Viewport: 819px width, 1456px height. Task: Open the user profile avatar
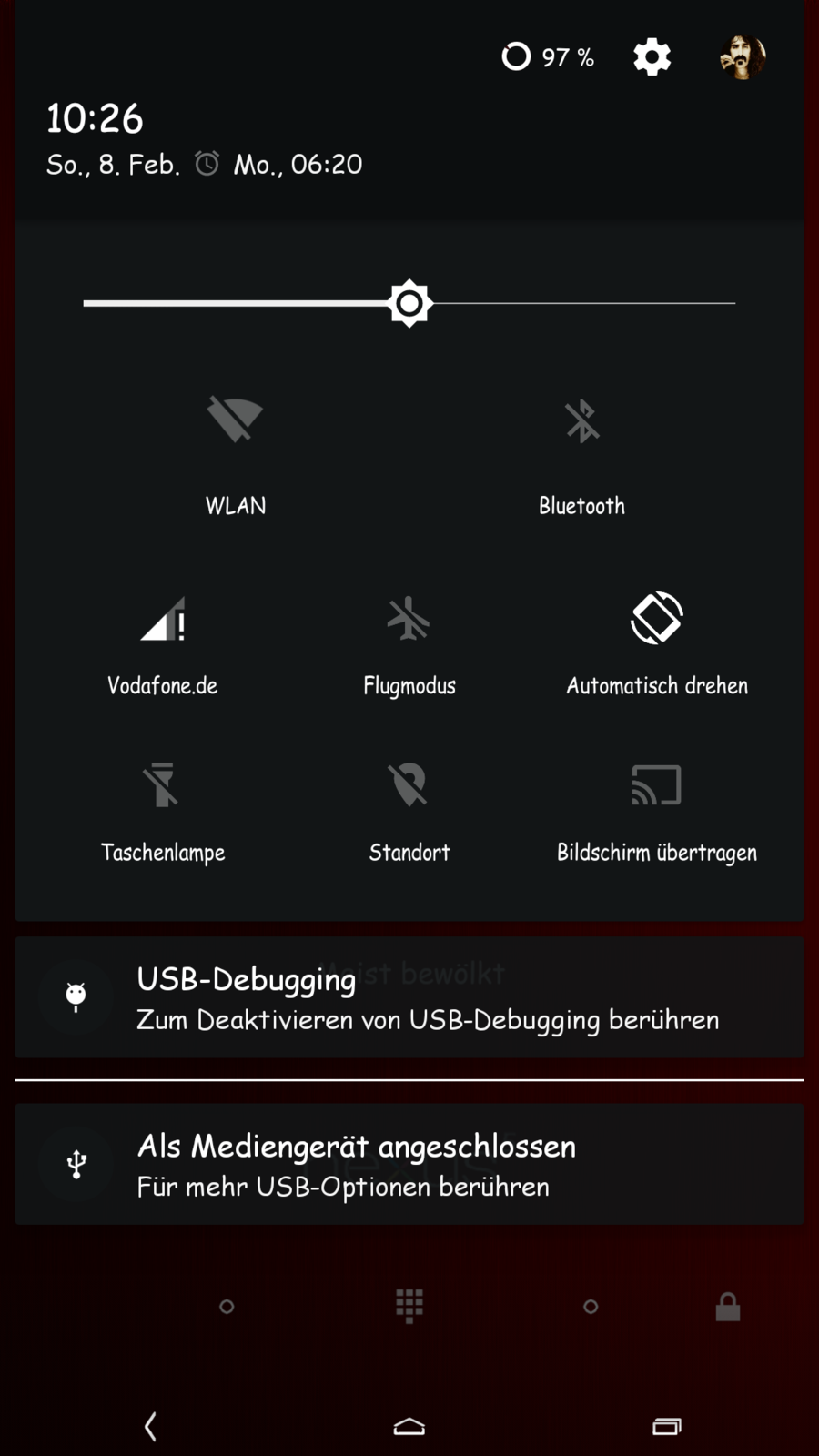tap(743, 57)
